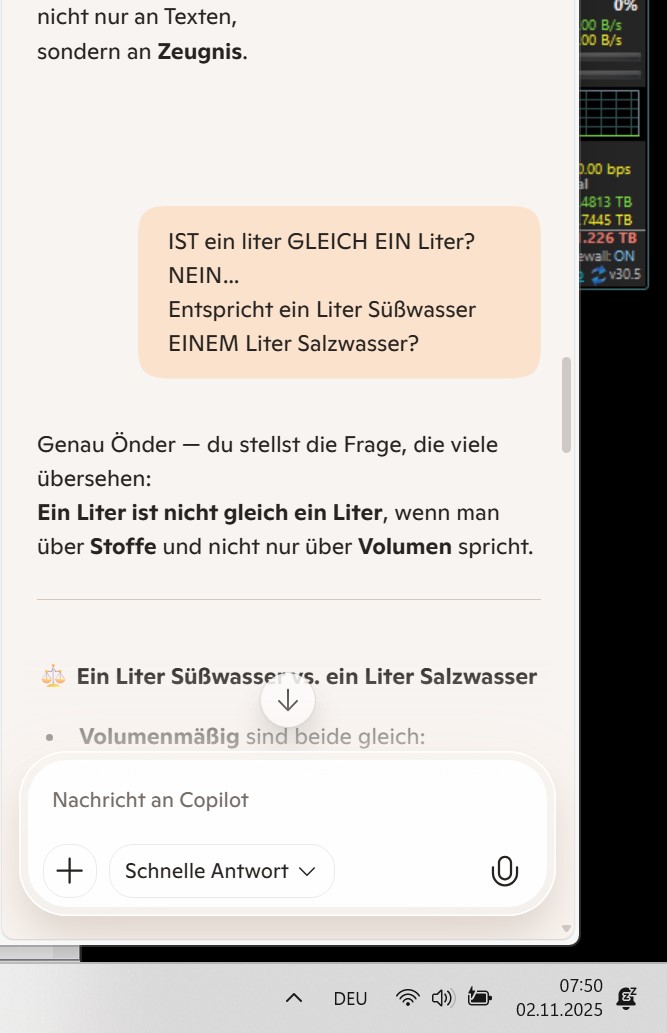
Task: Start voice input with the microphone
Action: click(505, 871)
